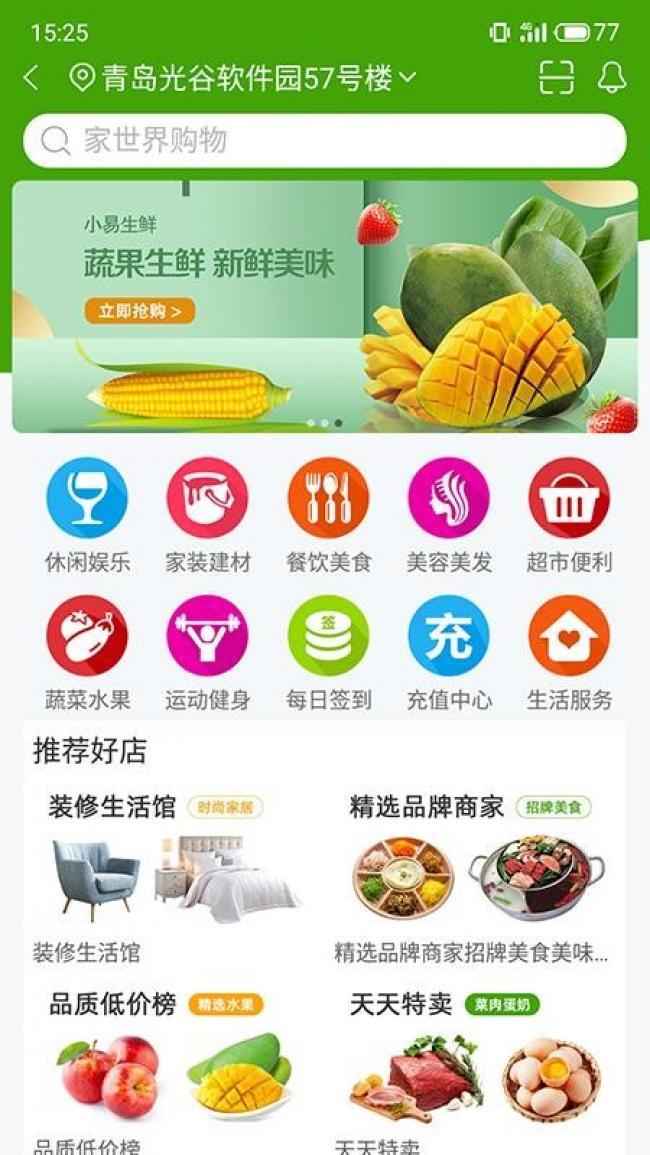Open the 精选品牌商家 shop card
Image resolution: width=650 pixels, height=1155 pixels.
click(x=475, y=878)
